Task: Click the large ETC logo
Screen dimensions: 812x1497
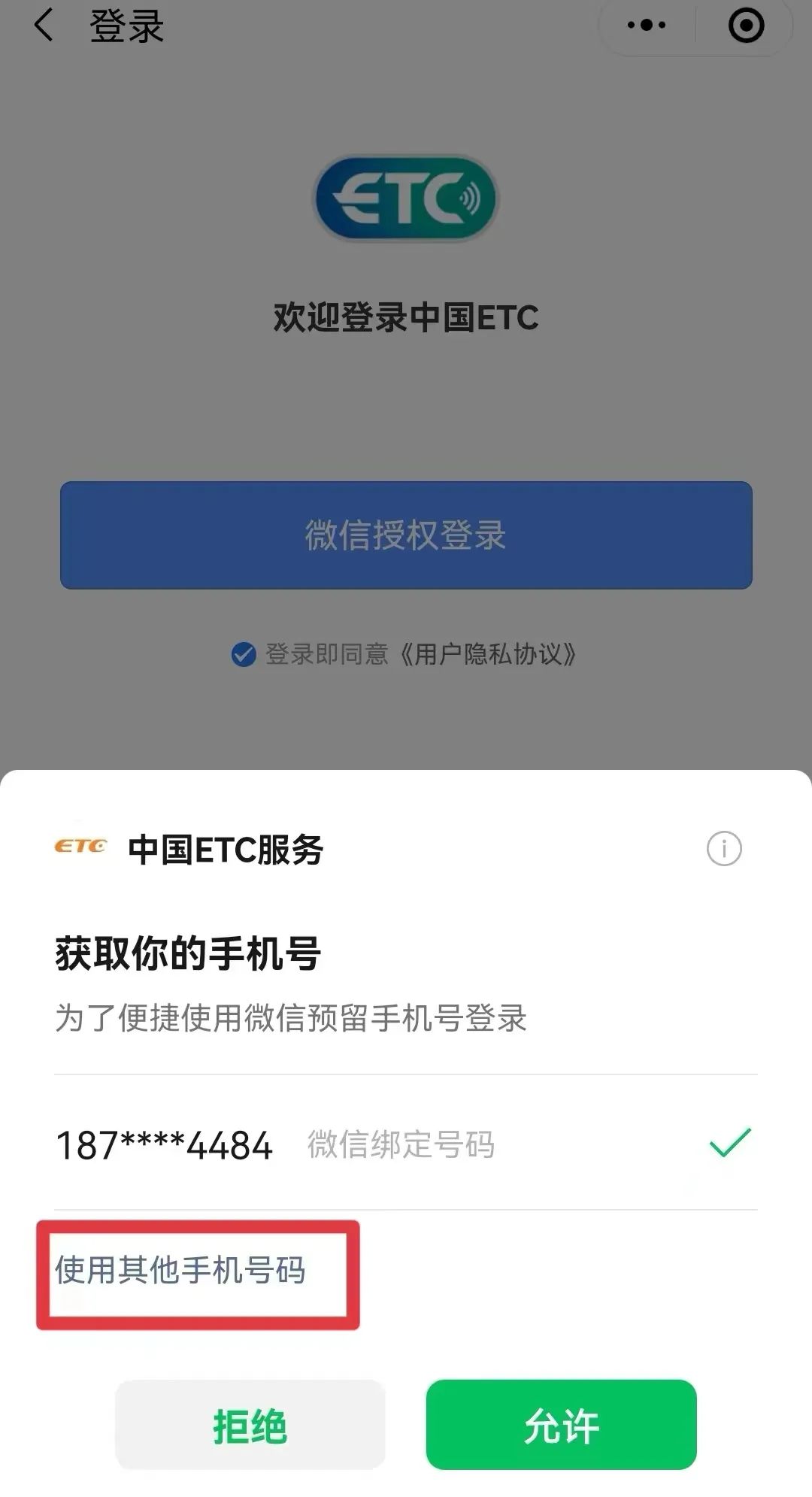Action: [406, 198]
